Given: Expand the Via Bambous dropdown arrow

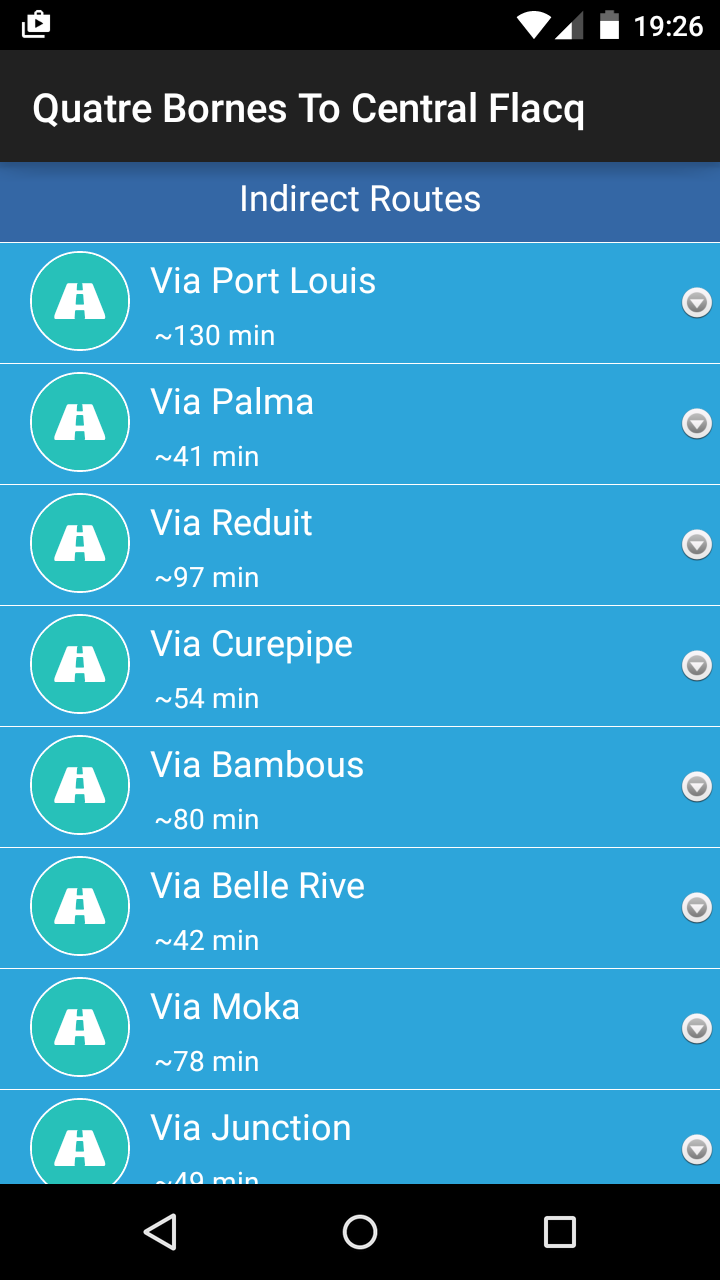Looking at the screenshot, I should point(696,787).
